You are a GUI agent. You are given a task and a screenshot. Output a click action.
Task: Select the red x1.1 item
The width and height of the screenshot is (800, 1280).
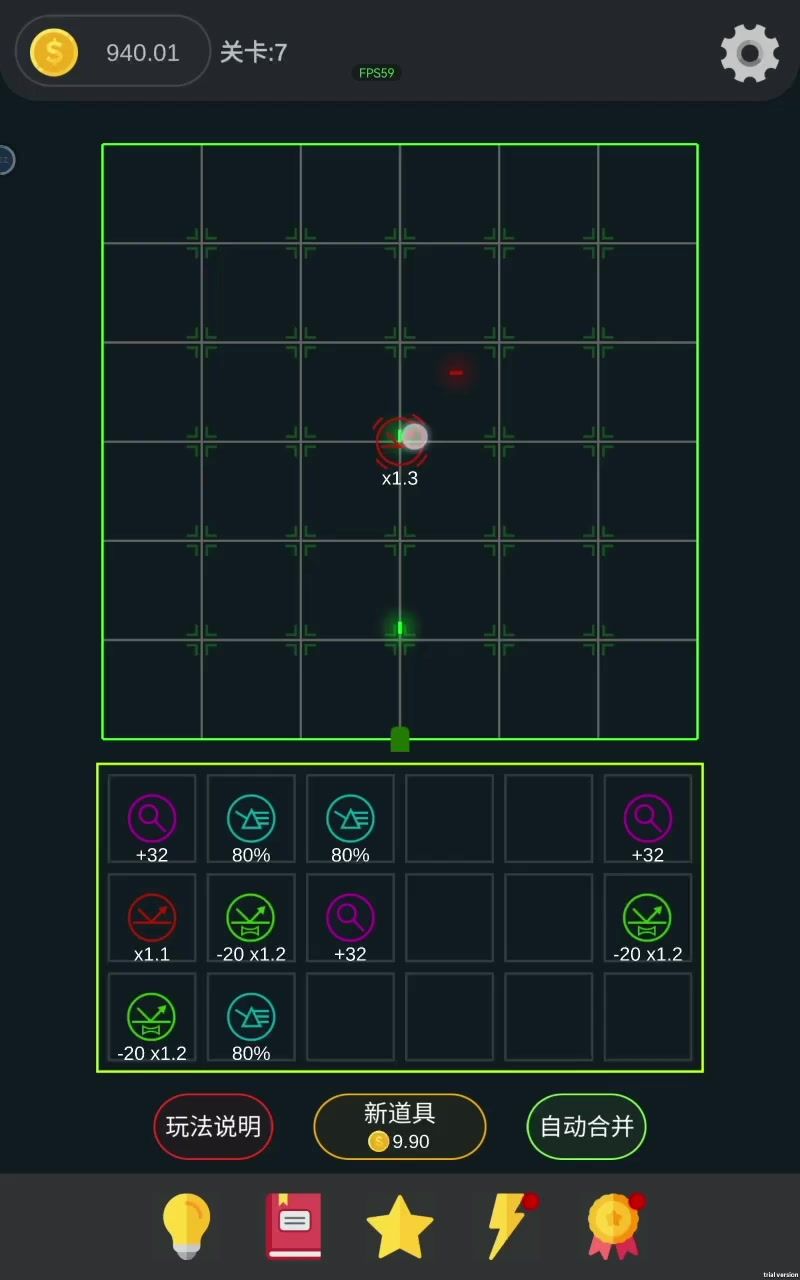point(152,918)
